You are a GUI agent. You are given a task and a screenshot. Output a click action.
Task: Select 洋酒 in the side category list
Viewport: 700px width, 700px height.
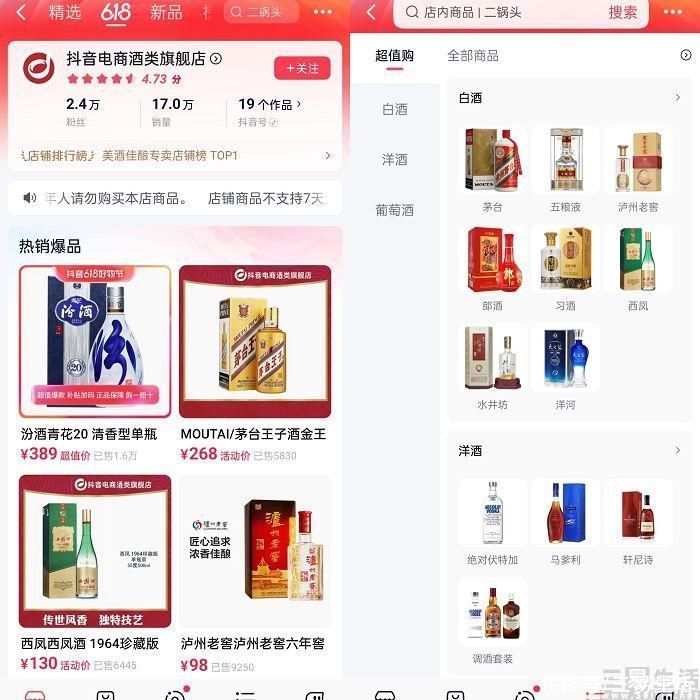[395, 159]
